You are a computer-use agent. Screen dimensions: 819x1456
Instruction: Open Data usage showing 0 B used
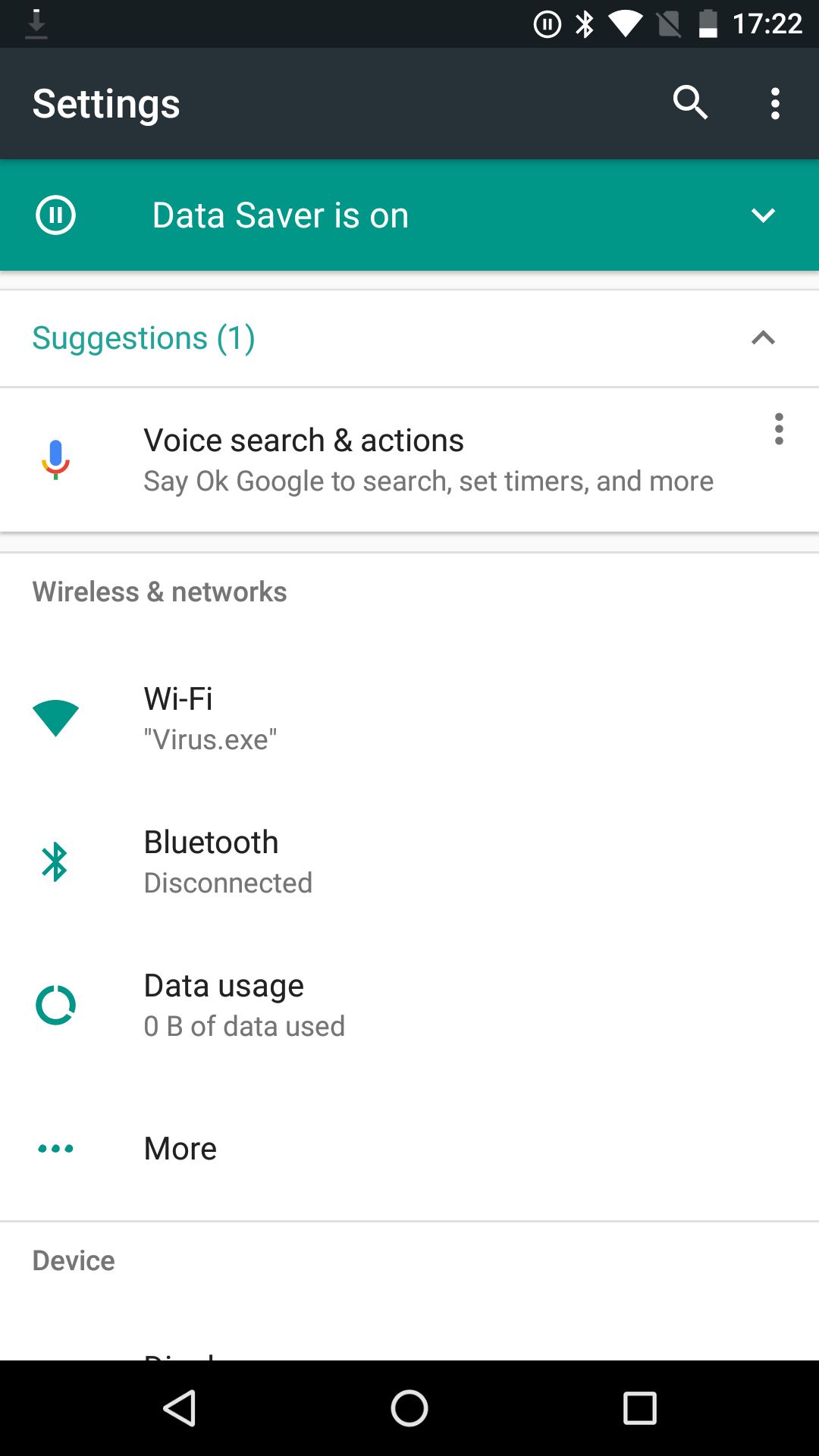pos(303,1004)
